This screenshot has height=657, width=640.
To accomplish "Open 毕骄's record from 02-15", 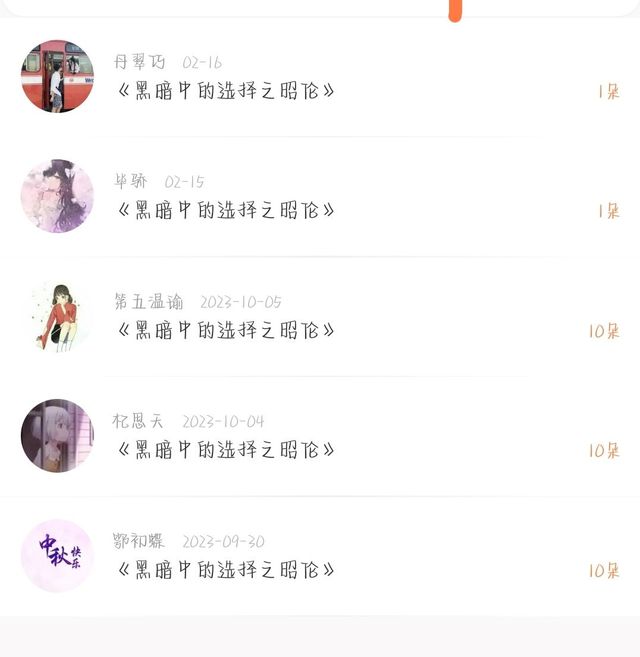I will point(320,197).
